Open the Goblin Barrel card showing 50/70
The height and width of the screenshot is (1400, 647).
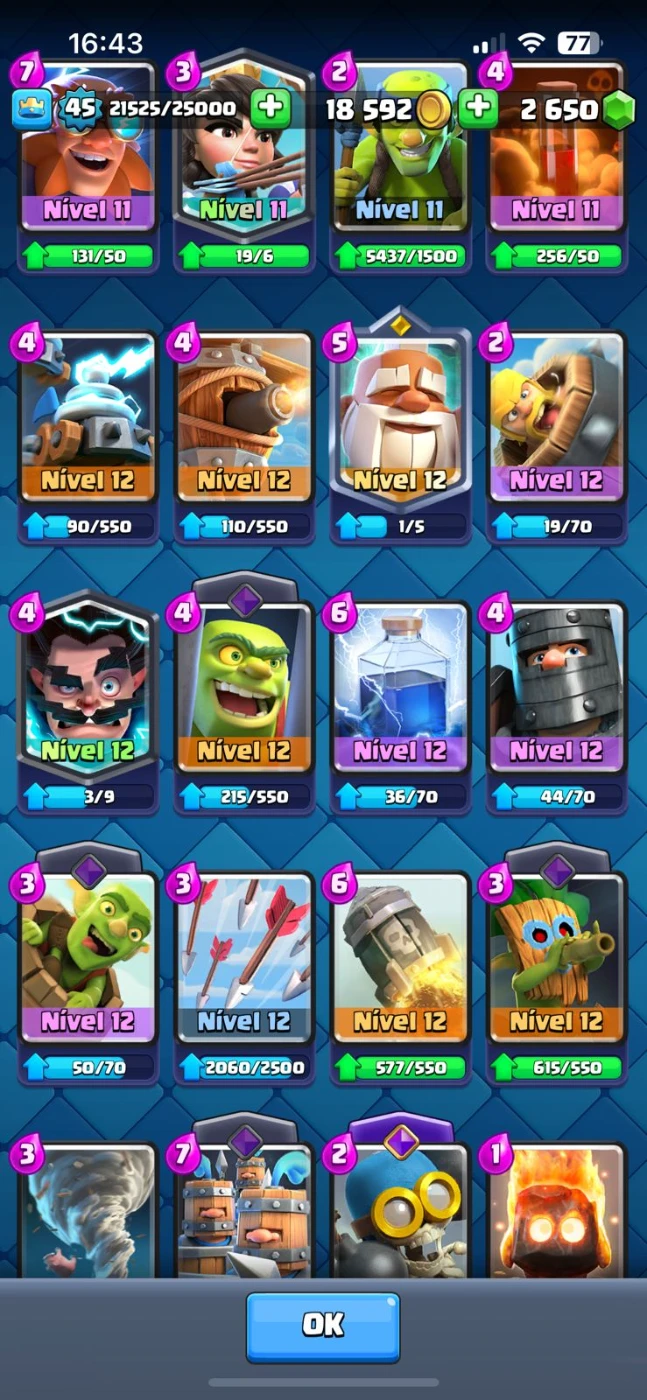(89, 960)
